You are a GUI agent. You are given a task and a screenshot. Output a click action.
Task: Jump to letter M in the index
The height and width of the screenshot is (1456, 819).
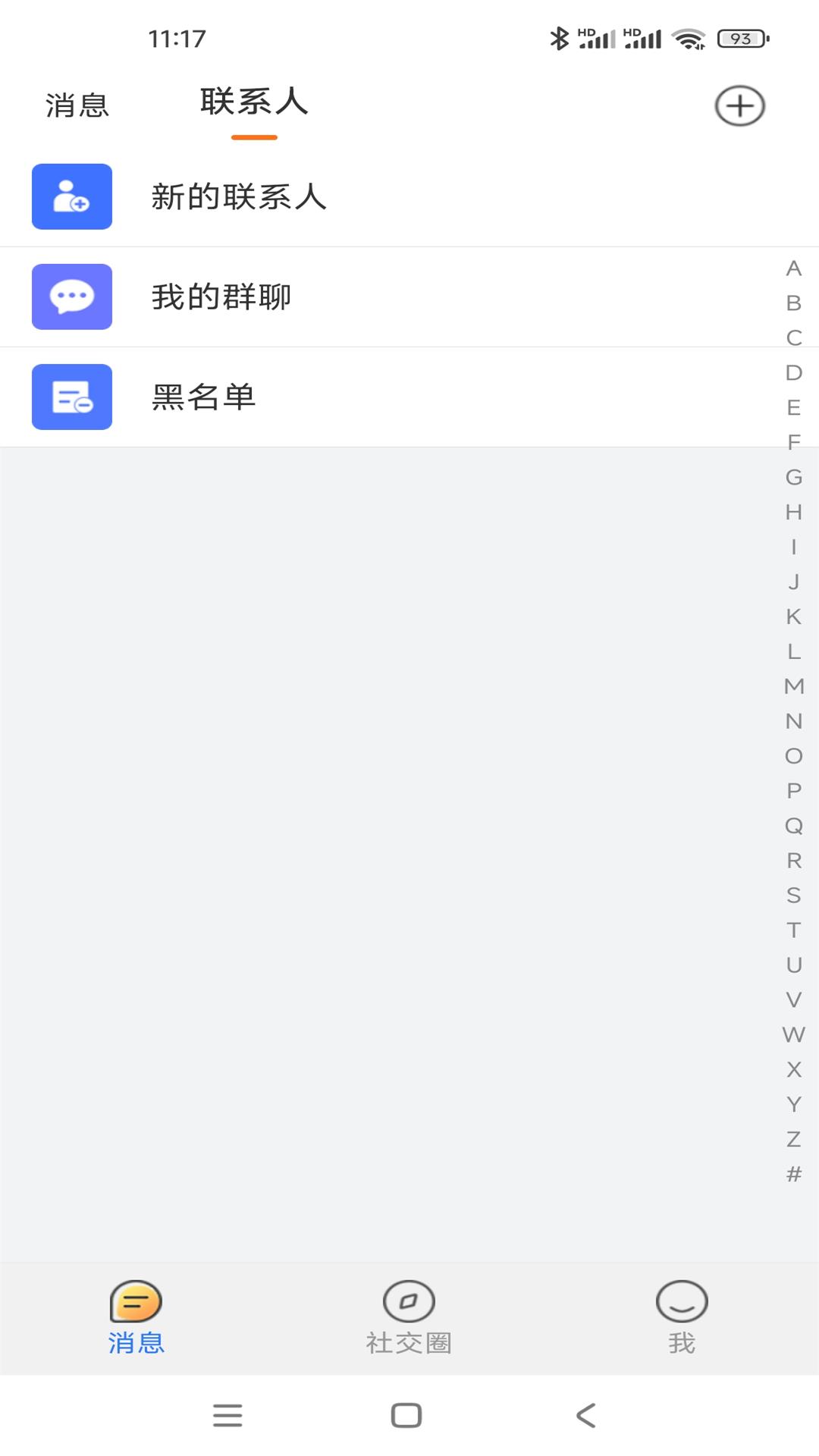pos(793,686)
